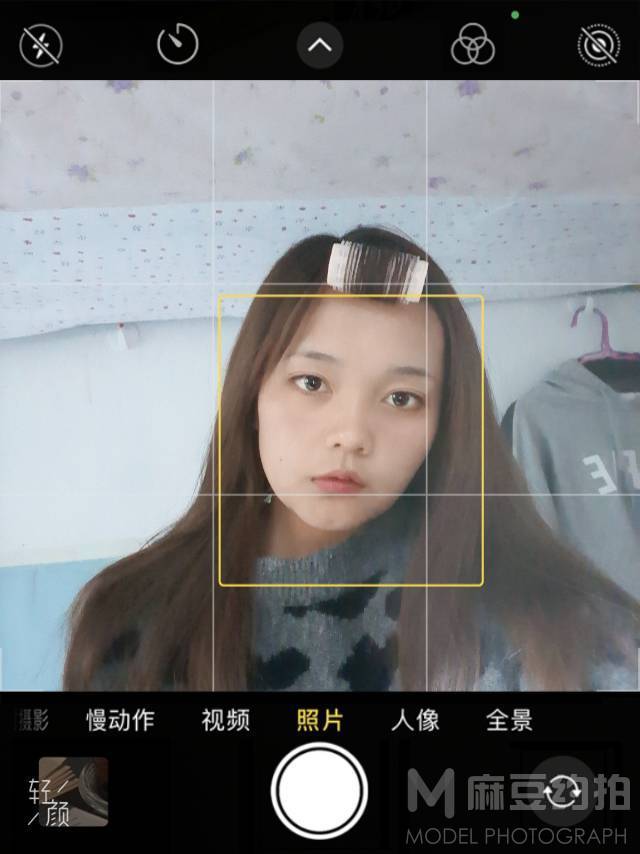This screenshot has height=854, width=640.
Task: Open the self-timer options
Action: [x=178, y=45]
